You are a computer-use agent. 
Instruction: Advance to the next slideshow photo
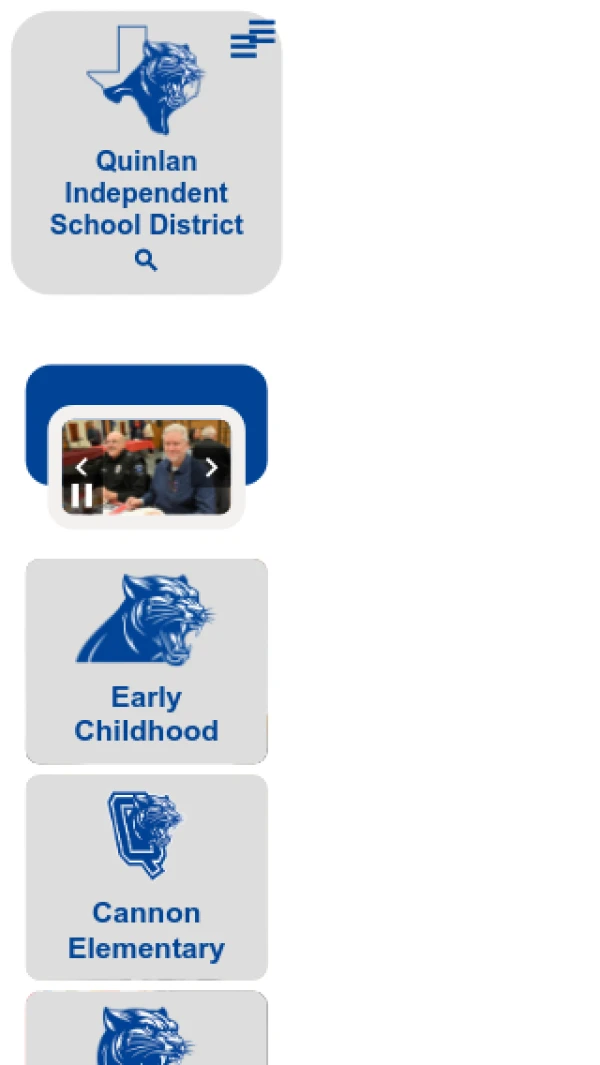[x=211, y=468]
